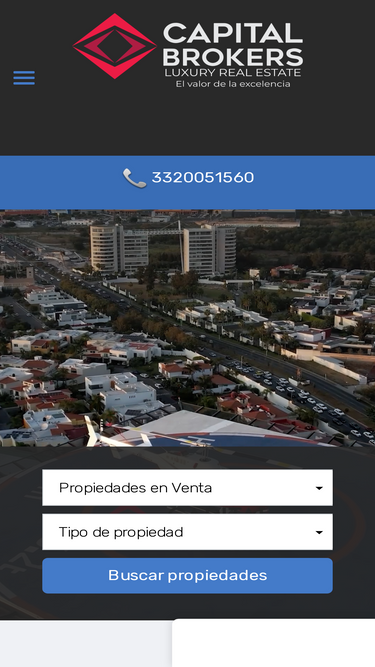Viewport: 375px width, 667px height.
Task: Tap Buscar propiedades button
Action: pos(188,576)
